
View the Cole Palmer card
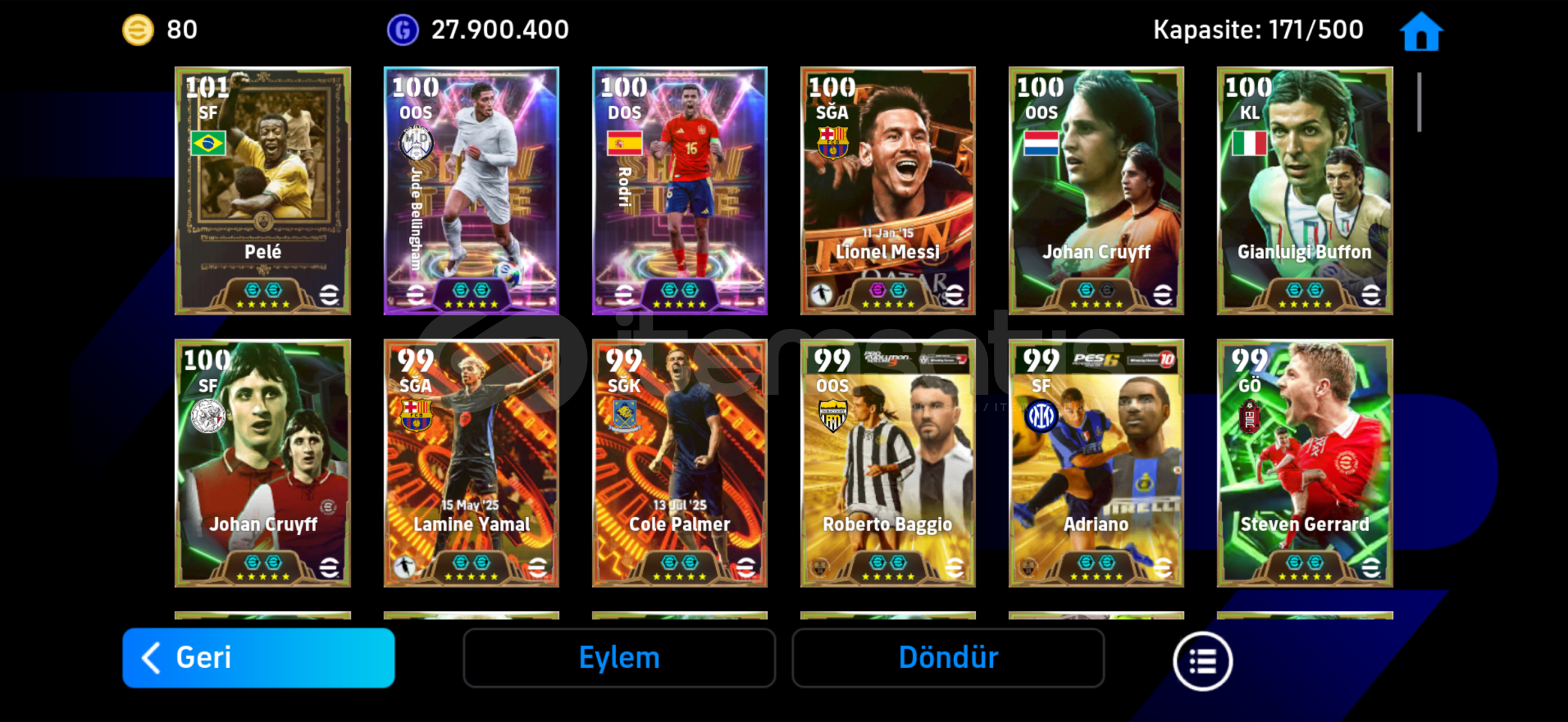point(679,463)
